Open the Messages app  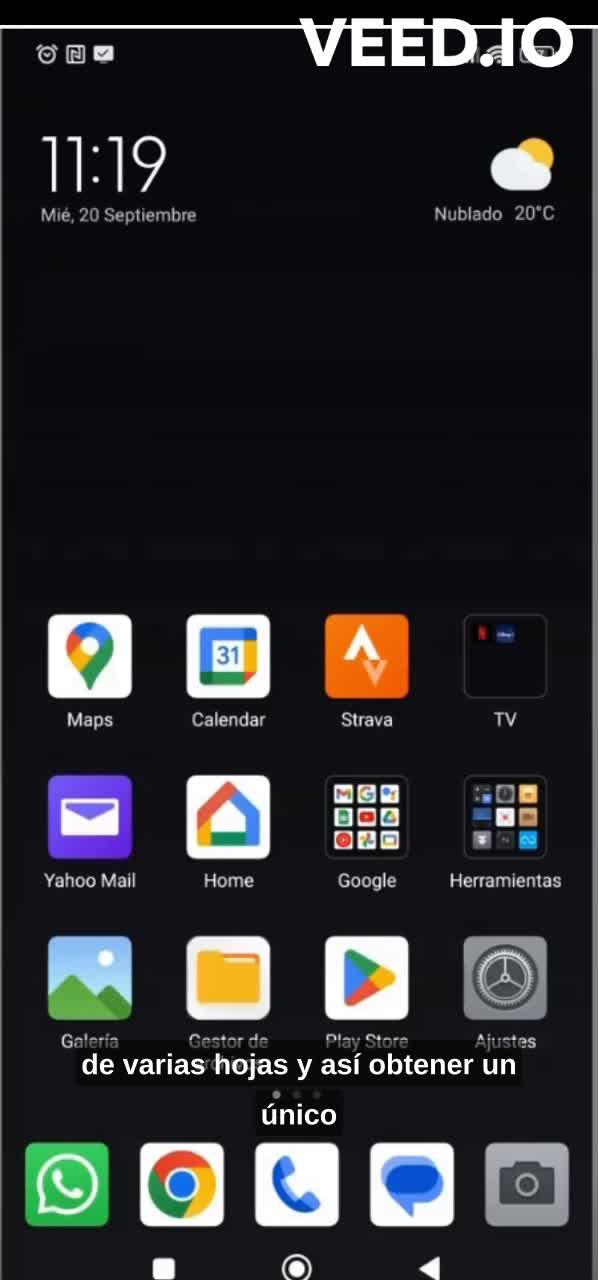[412, 1185]
